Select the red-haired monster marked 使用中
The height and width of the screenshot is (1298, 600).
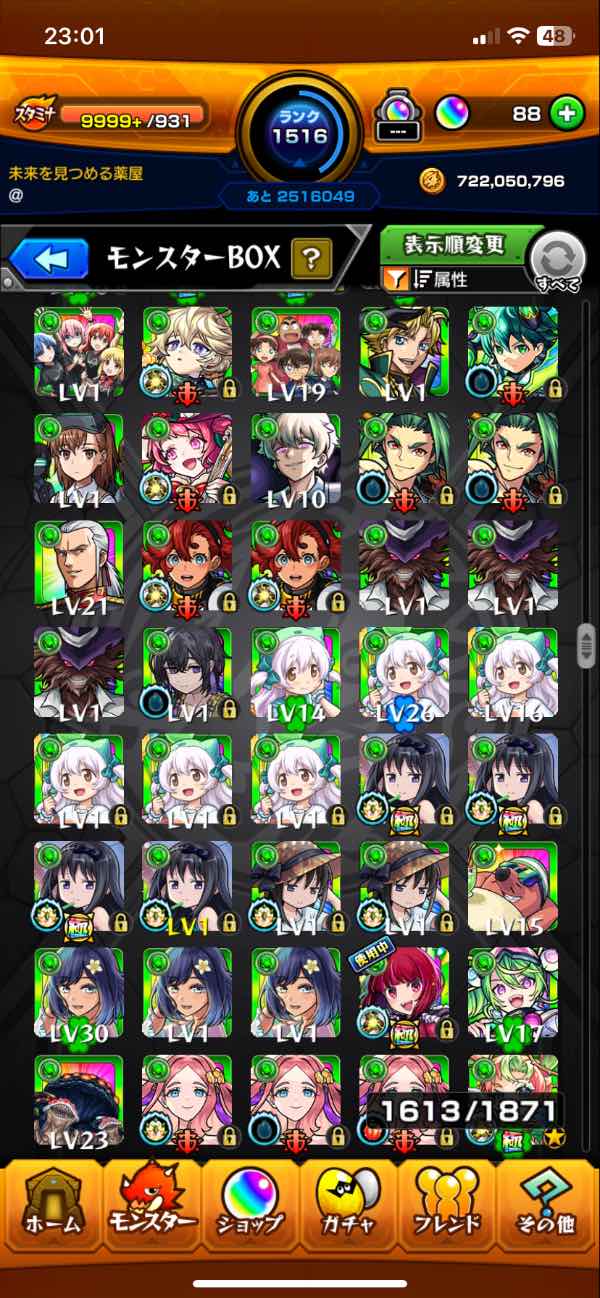pos(404,993)
